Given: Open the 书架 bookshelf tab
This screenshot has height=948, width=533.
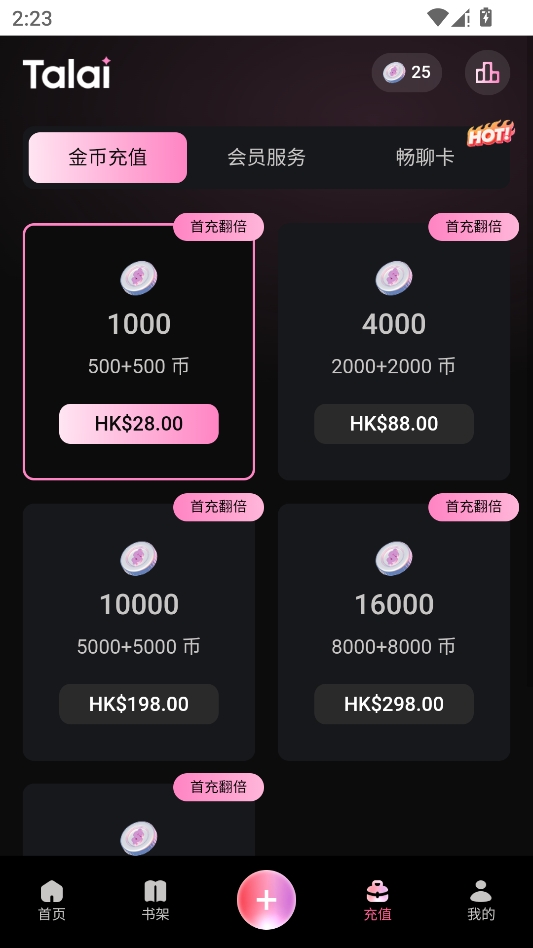Looking at the screenshot, I should pyautogui.click(x=155, y=901).
